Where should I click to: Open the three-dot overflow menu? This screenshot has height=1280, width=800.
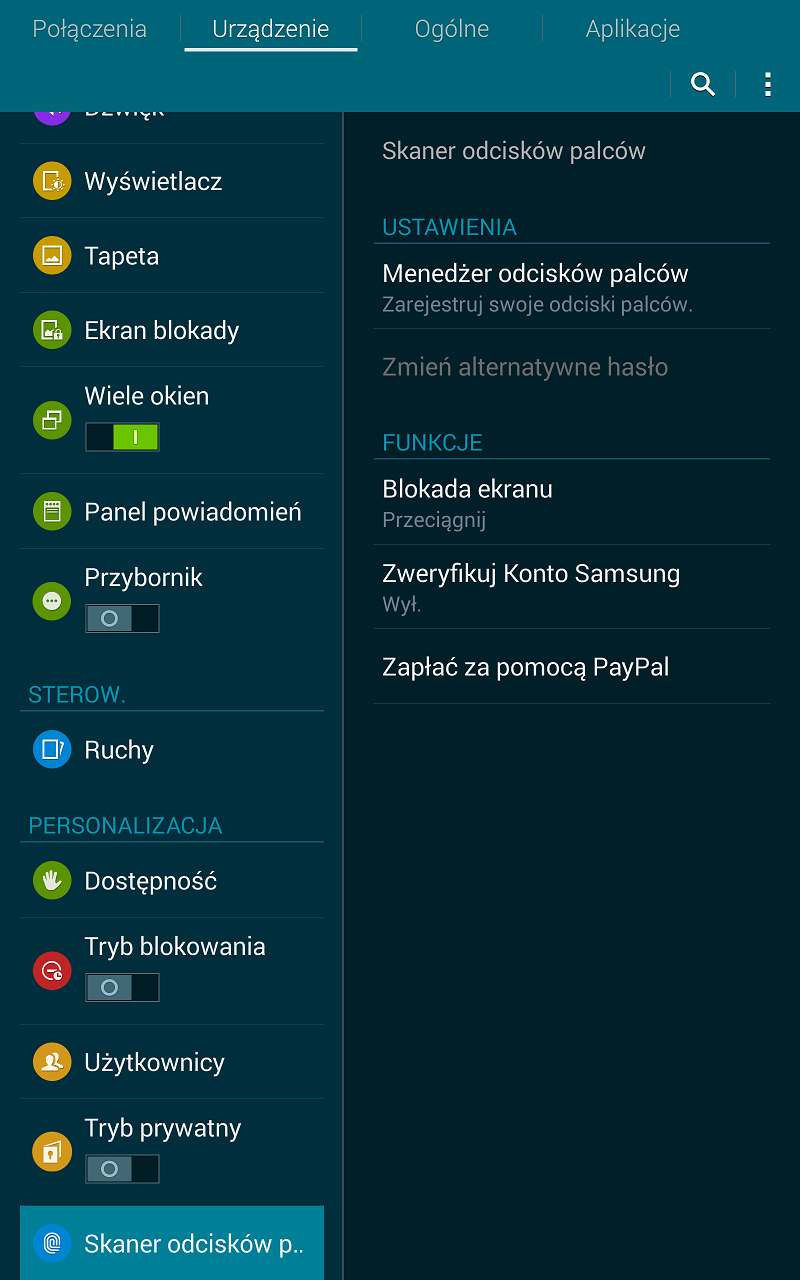click(x=766, y=85)
